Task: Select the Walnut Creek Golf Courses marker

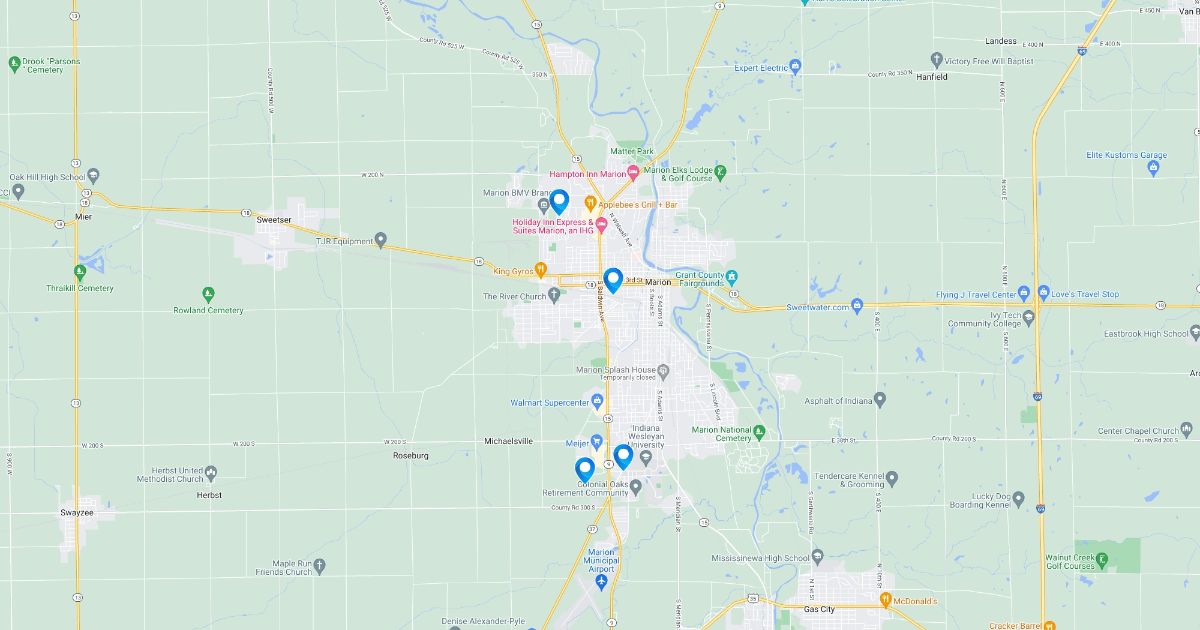Action: (1102, 559)
